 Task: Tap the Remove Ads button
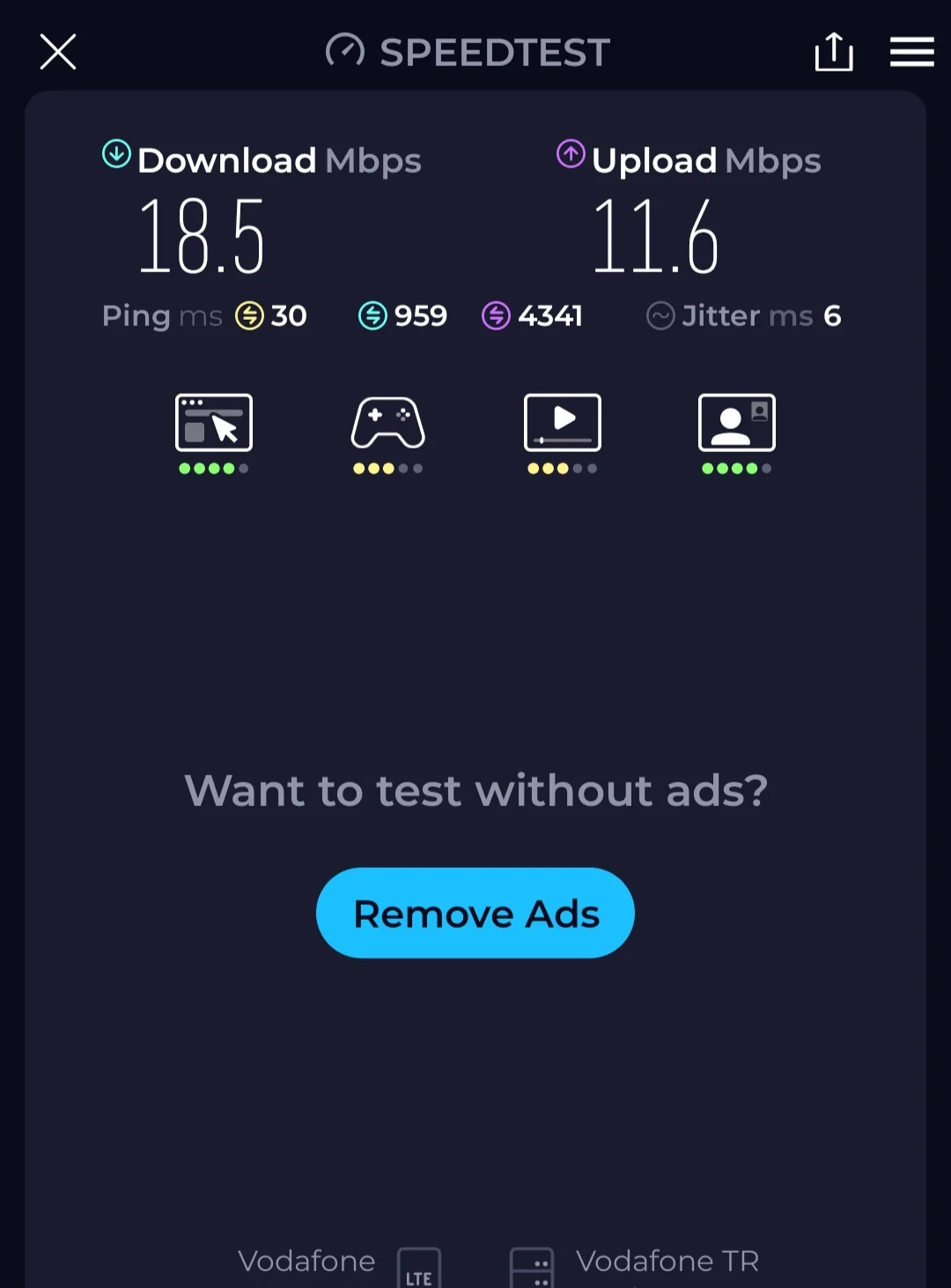[475, 913]
